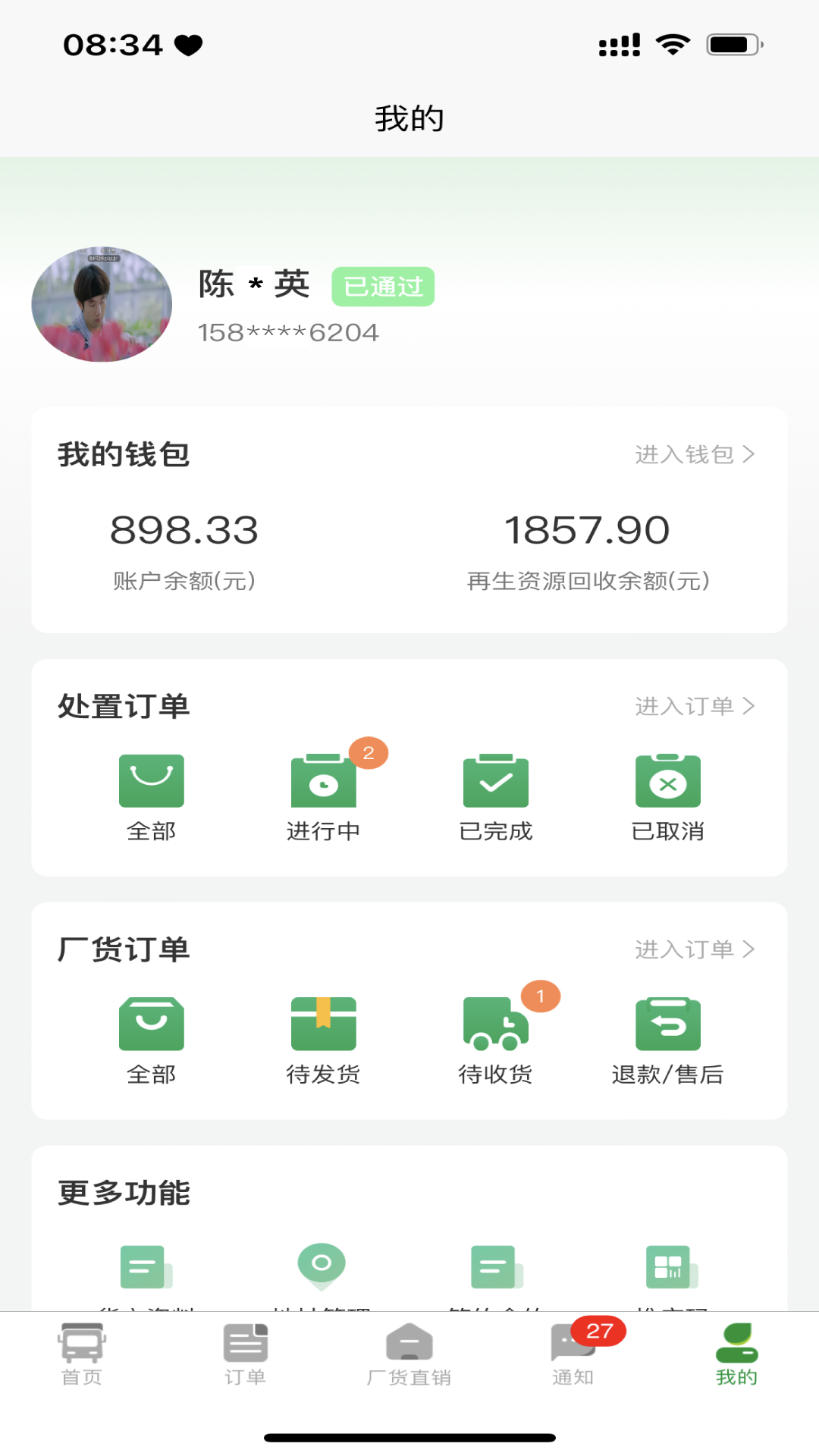This screenshot has width=819, height=1456.
Task: Select the 我的 tab
Action: click(x=736, y=1355)
